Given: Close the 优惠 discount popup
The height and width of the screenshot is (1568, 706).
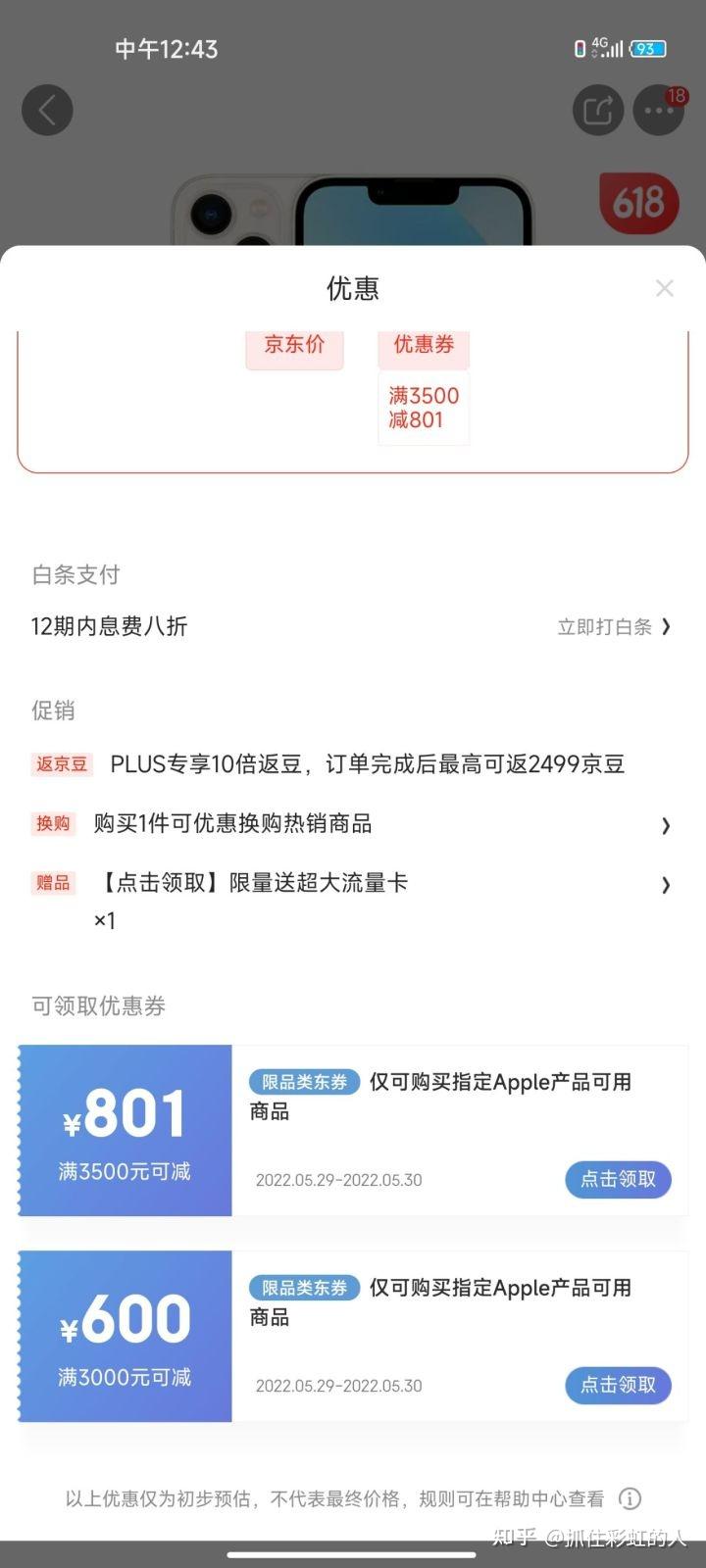Looking at the screenshot, I should click(x=665, y=288).
